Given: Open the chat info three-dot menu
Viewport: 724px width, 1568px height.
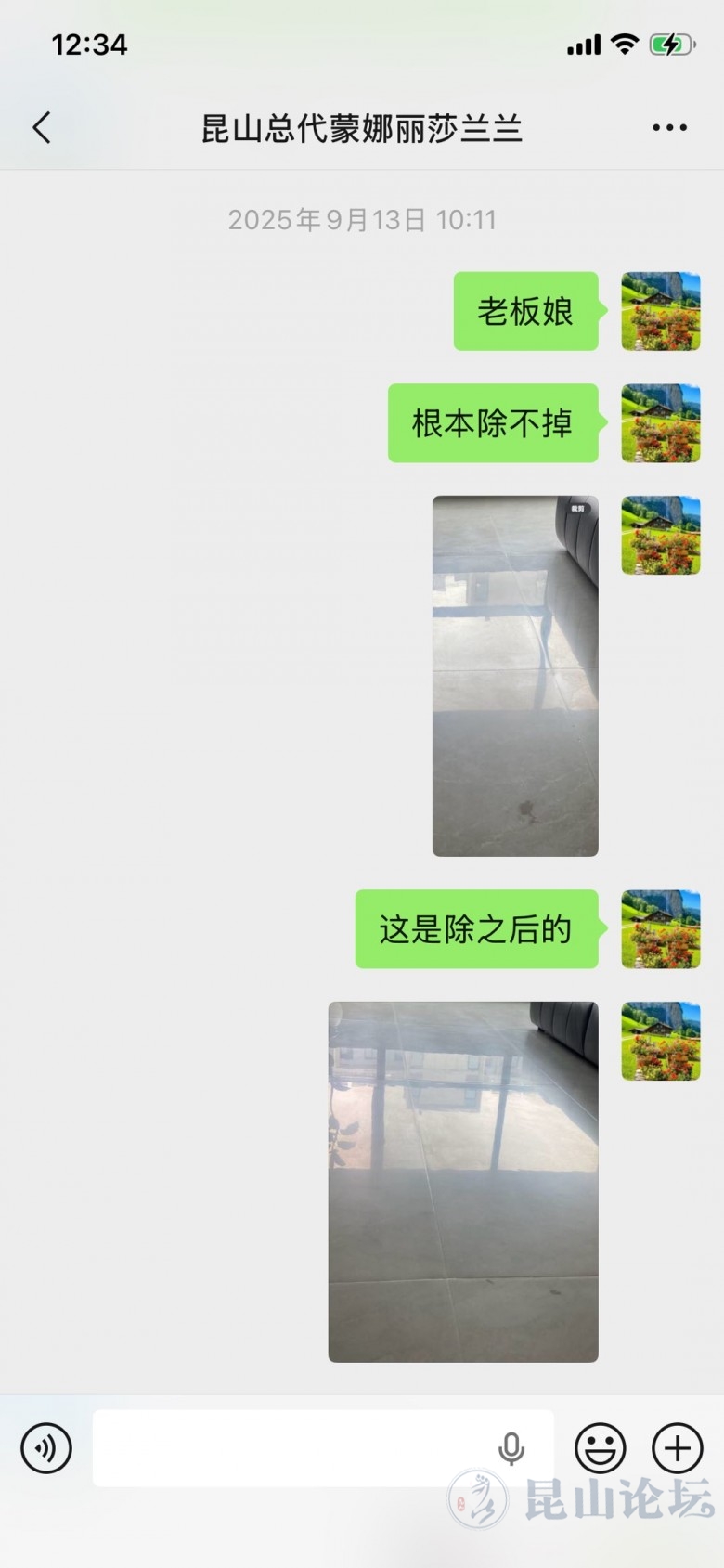Looking at the screenshot, I should [669, 128].
